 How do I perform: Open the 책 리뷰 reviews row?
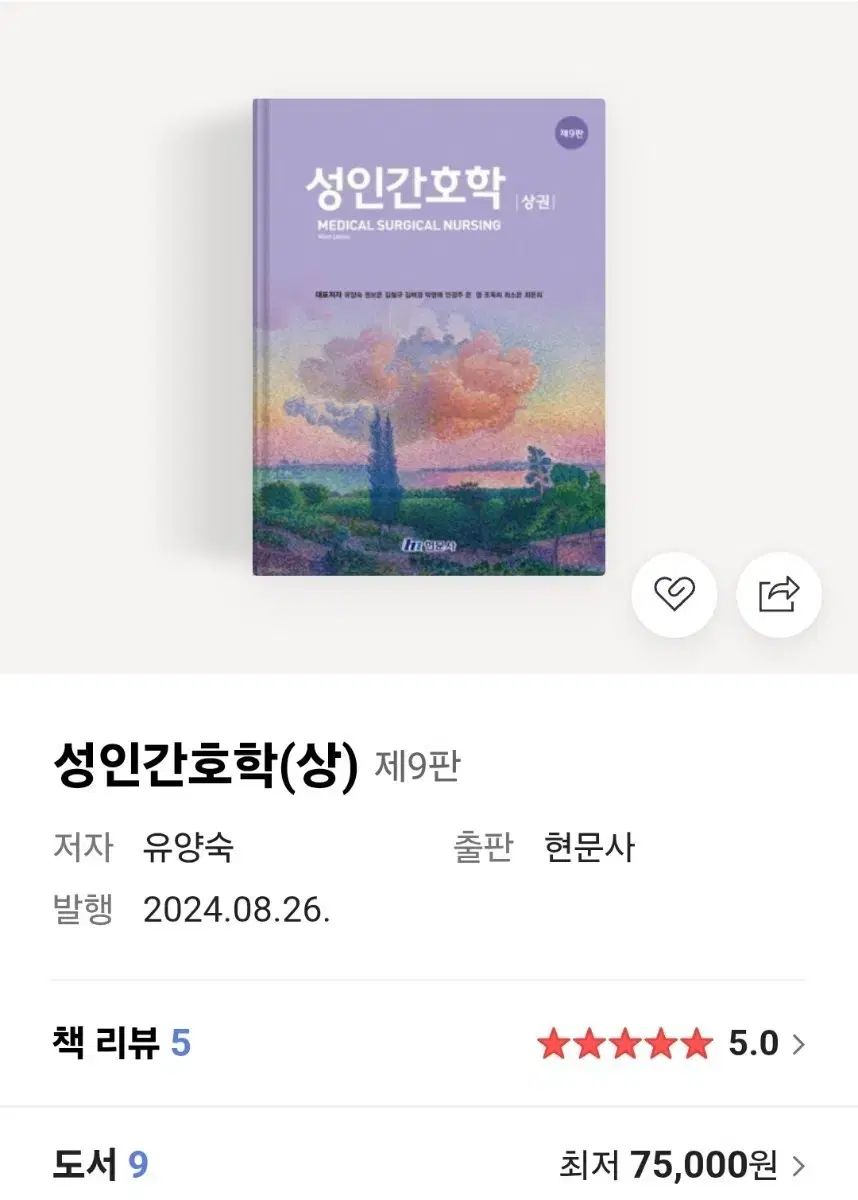click(428, 1044)
